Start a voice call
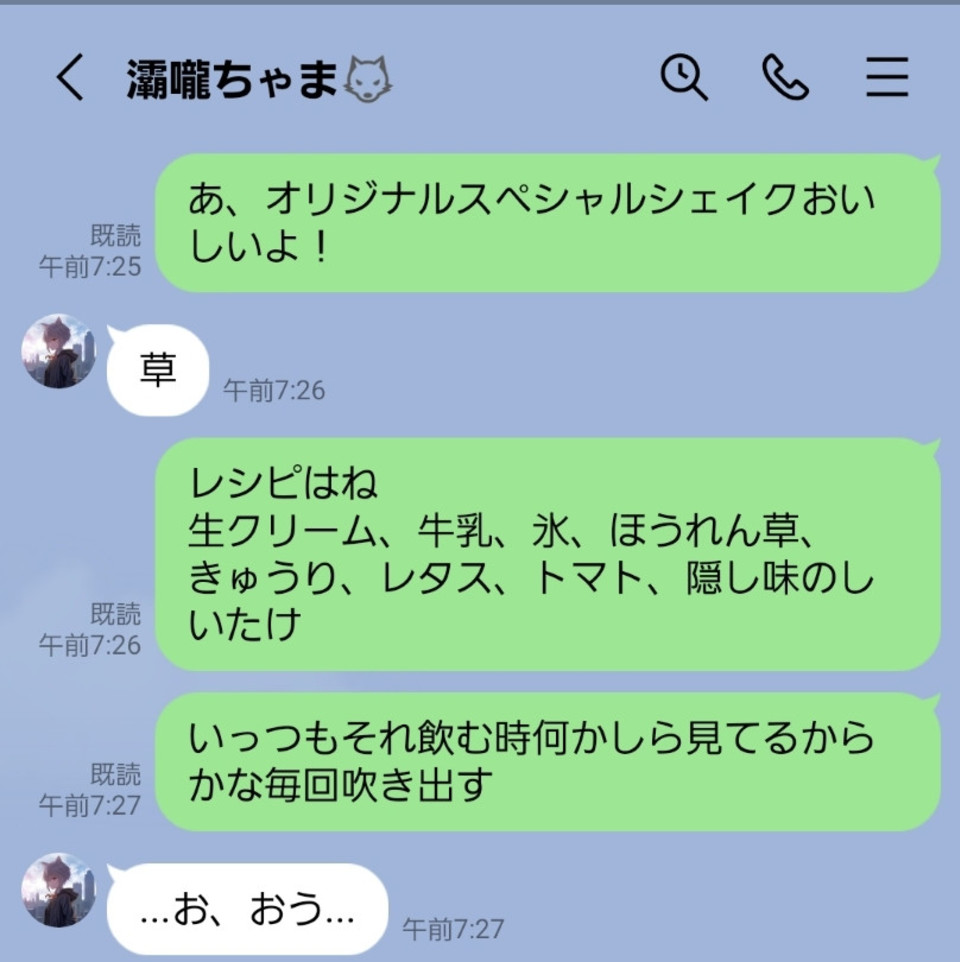Image resolution: width=960 pixels, height=962 pixels. pyautogui.click(x=785, y=77)
